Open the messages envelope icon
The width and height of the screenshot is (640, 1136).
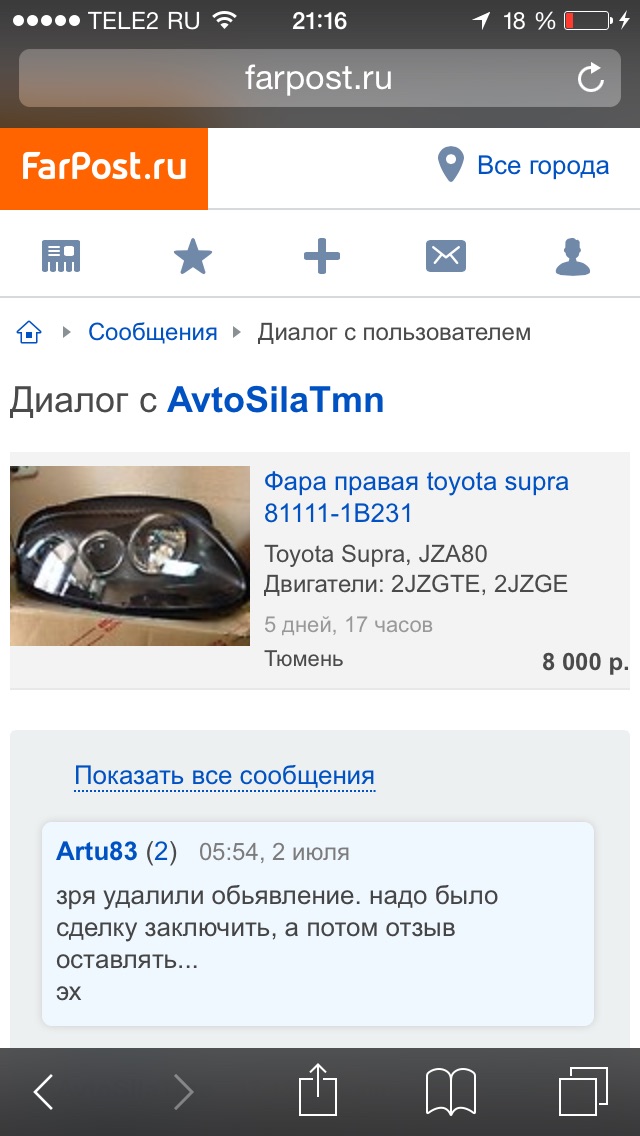point(446,257)
